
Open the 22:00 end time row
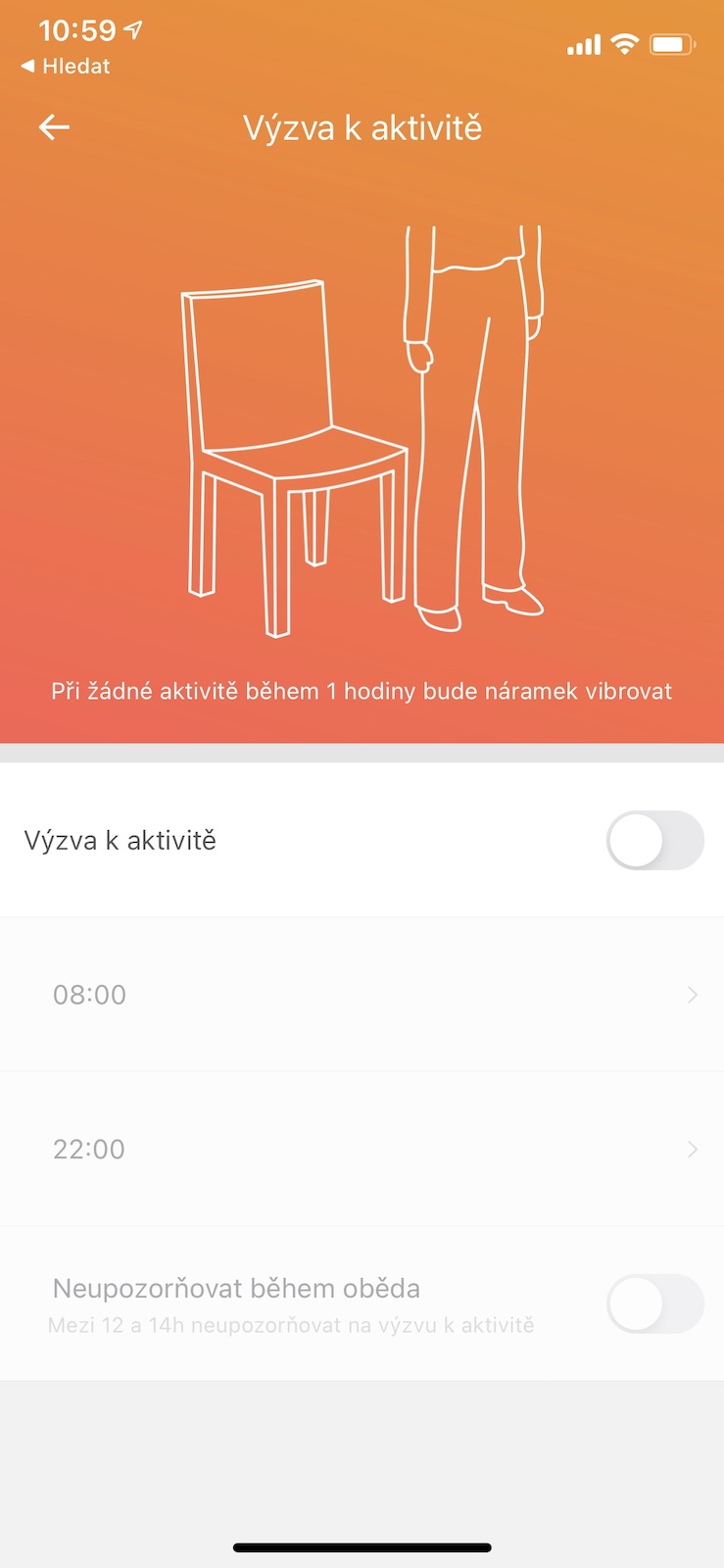pyautogui.click(x=362, y=1149)
